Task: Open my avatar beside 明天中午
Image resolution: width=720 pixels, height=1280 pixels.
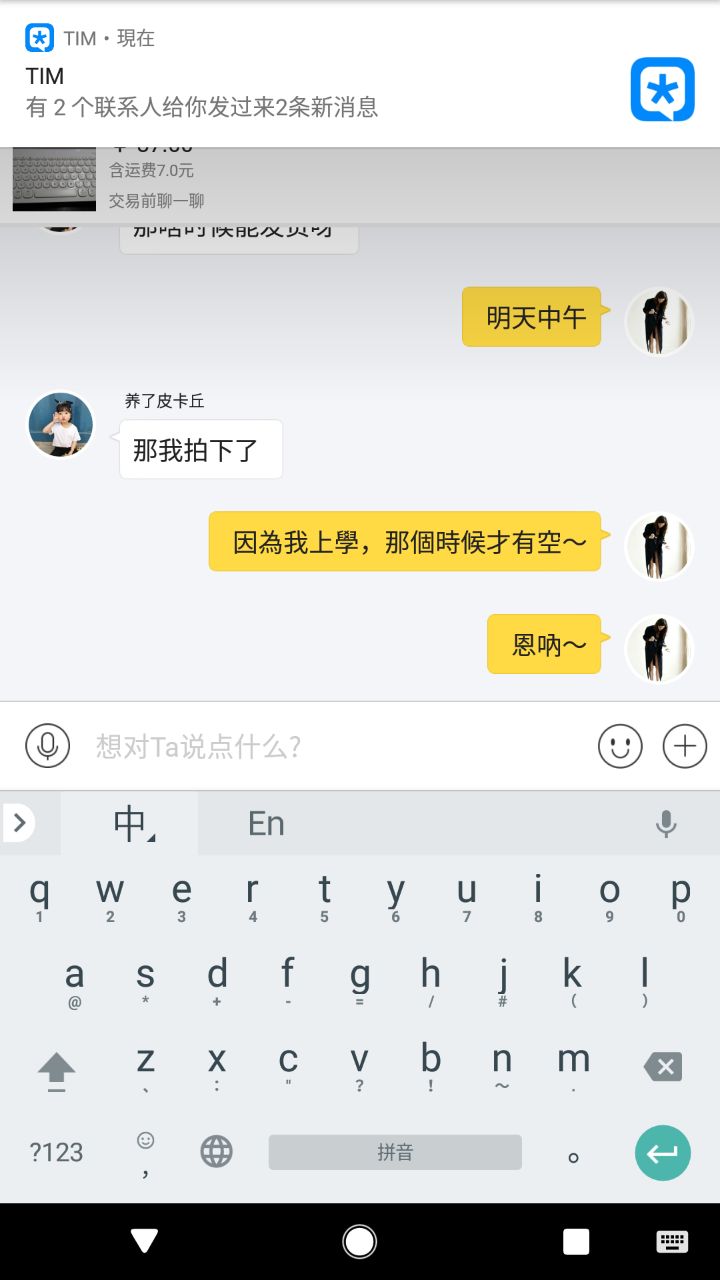Action: [659, 322]
